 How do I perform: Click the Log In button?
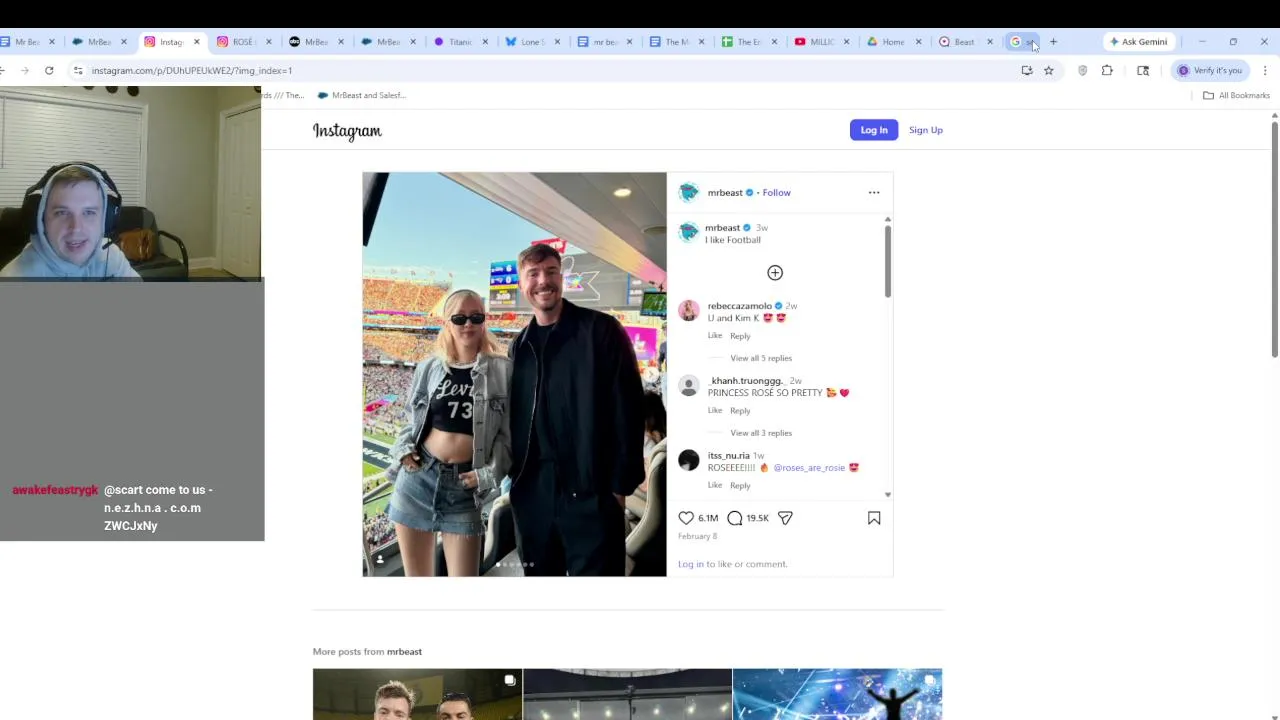click(x=873, y=130)
